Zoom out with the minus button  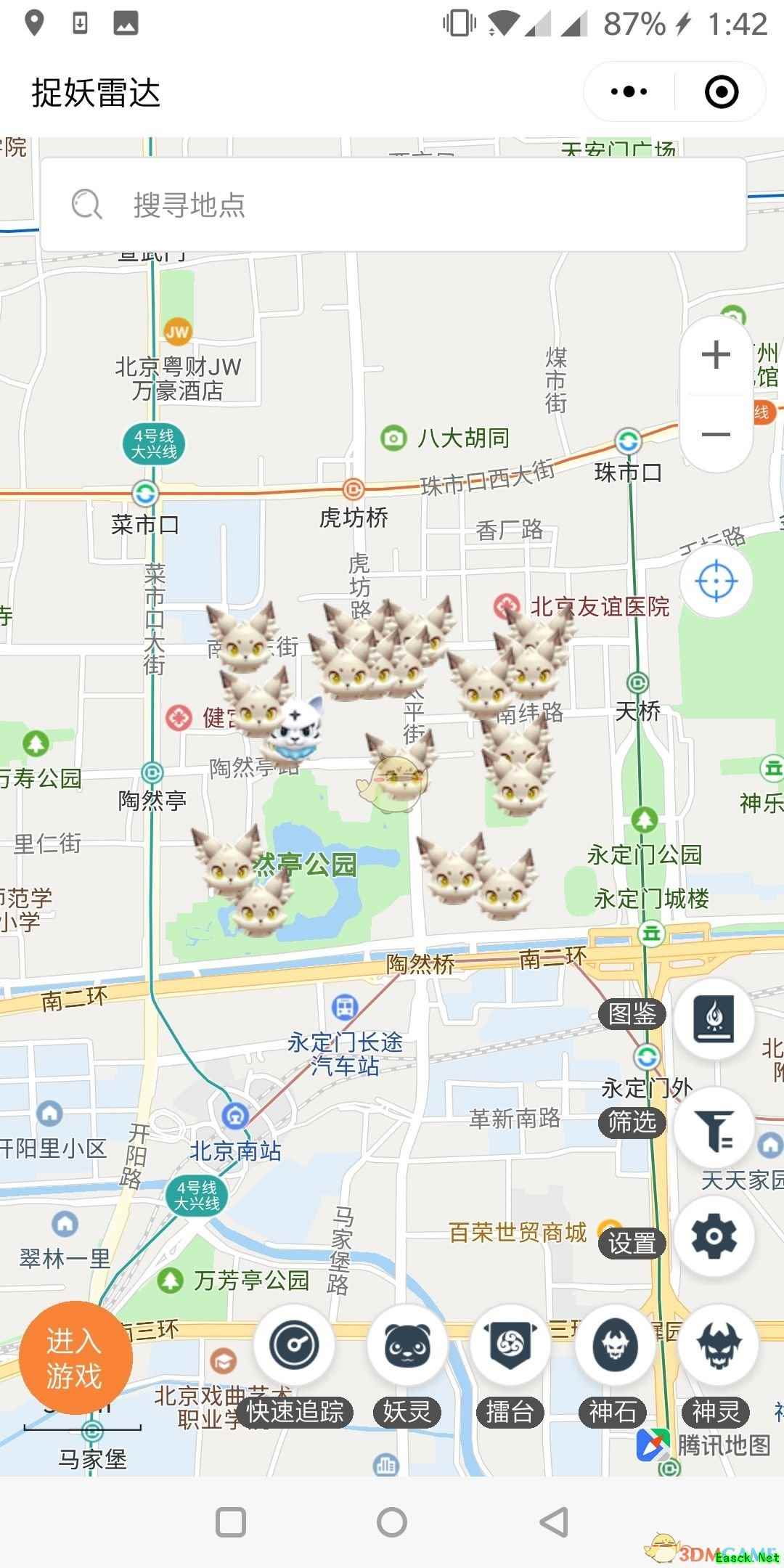716,435
